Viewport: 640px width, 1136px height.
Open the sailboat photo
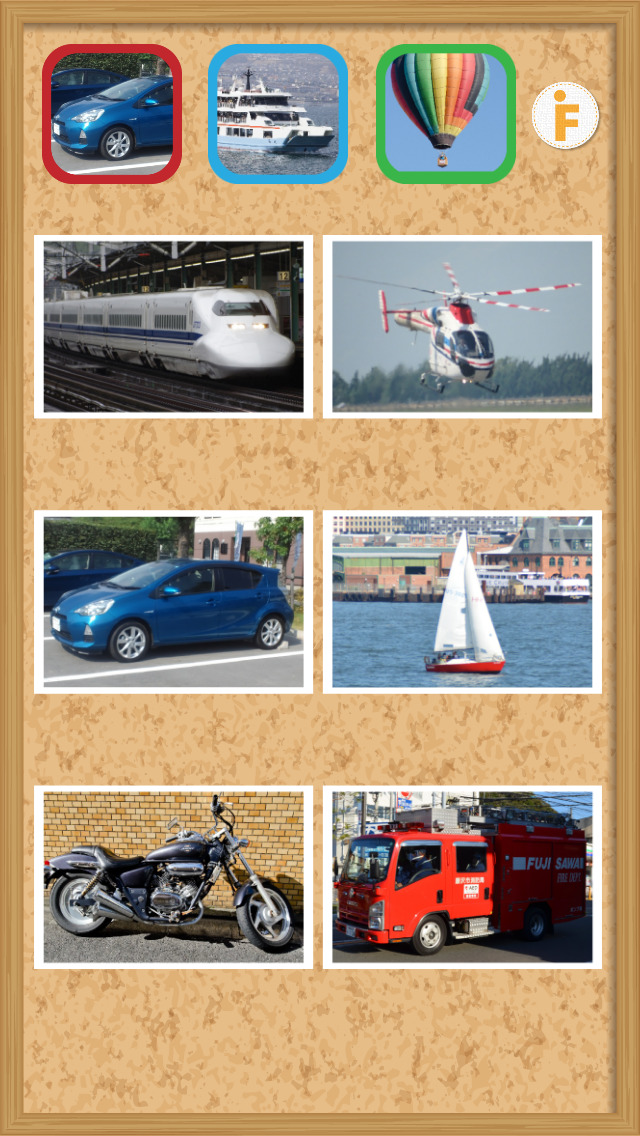click(462, 602)
